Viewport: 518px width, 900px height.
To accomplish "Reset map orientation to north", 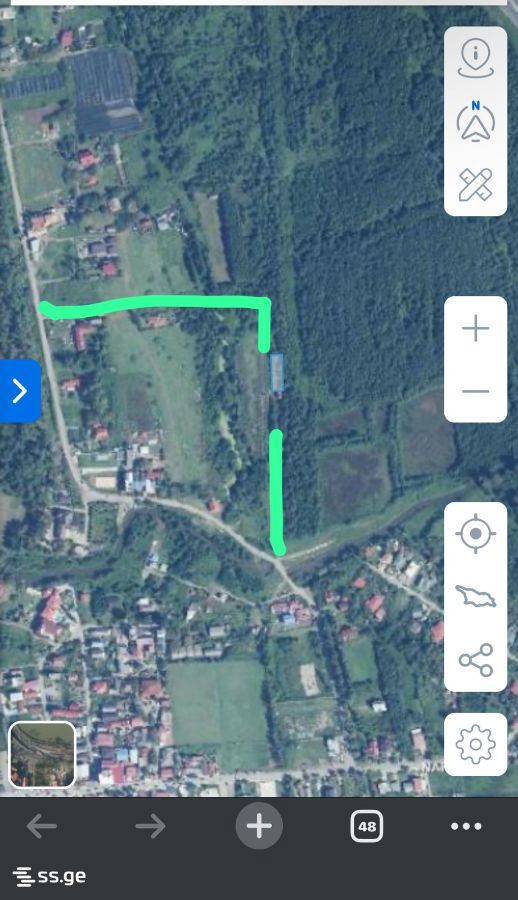I will 476,121.
